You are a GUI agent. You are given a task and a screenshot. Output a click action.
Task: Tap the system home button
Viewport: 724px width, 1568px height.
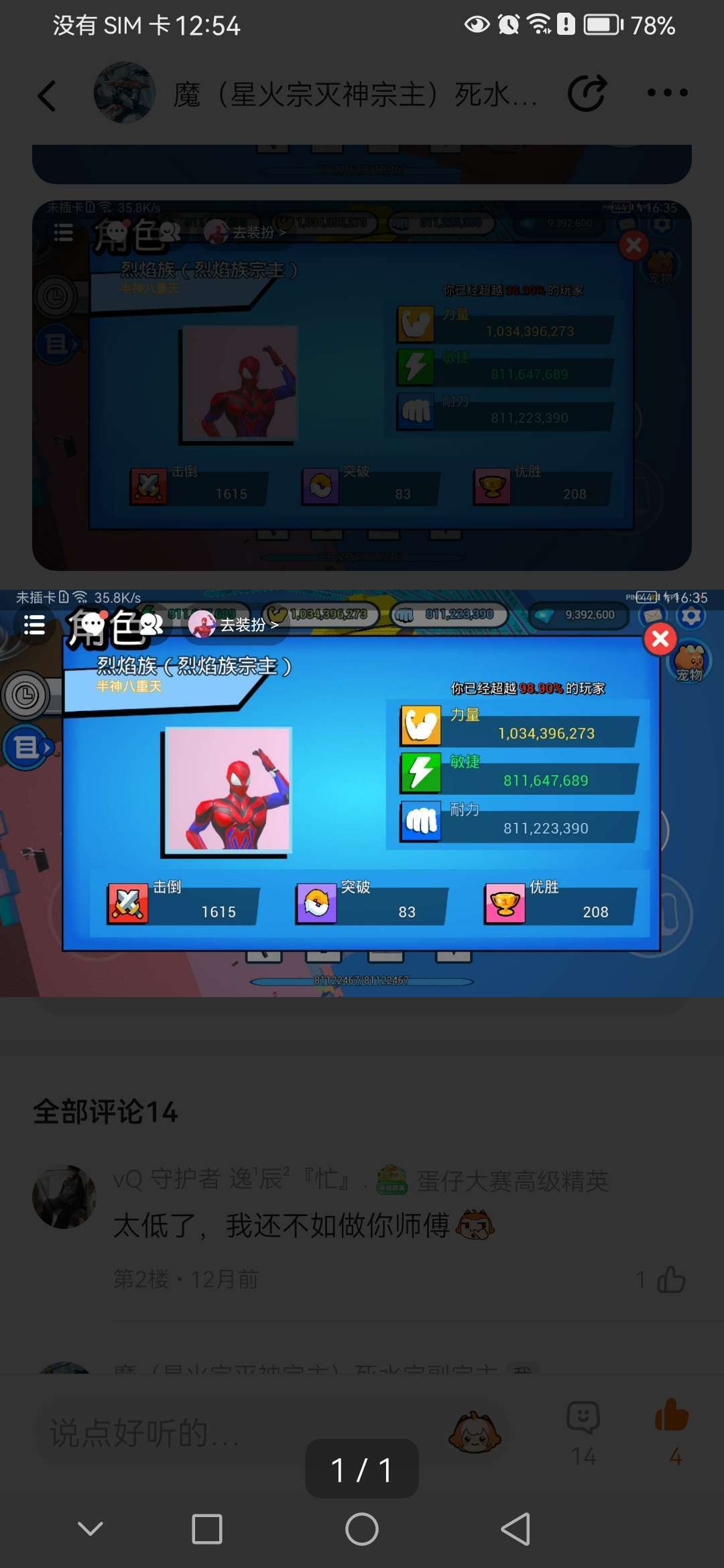click(362, 1529)
